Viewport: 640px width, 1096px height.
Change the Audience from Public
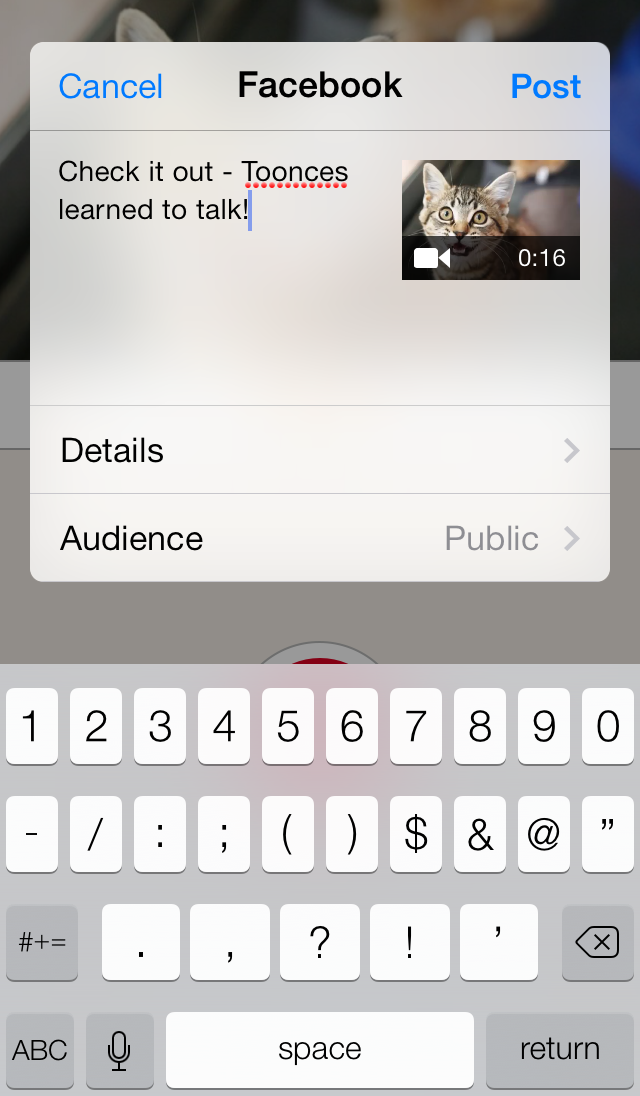point(320,538)
